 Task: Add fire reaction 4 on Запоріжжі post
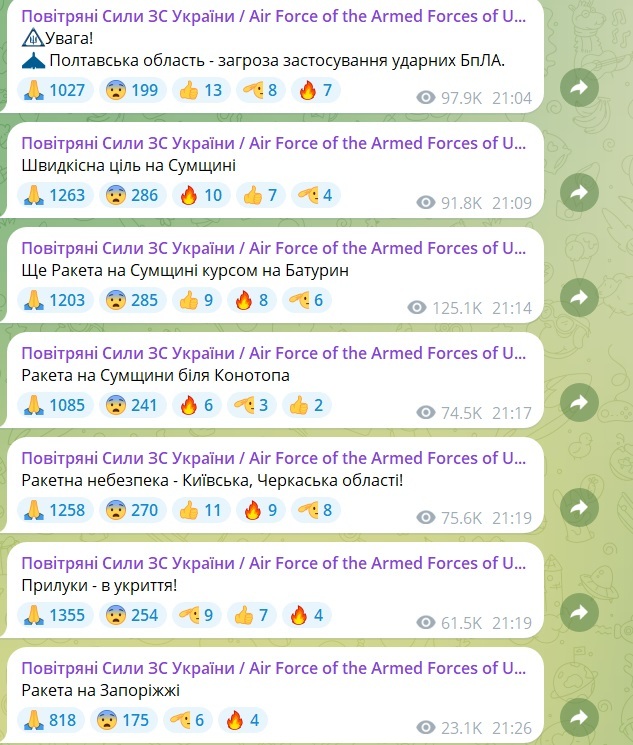tap(243, 720)
